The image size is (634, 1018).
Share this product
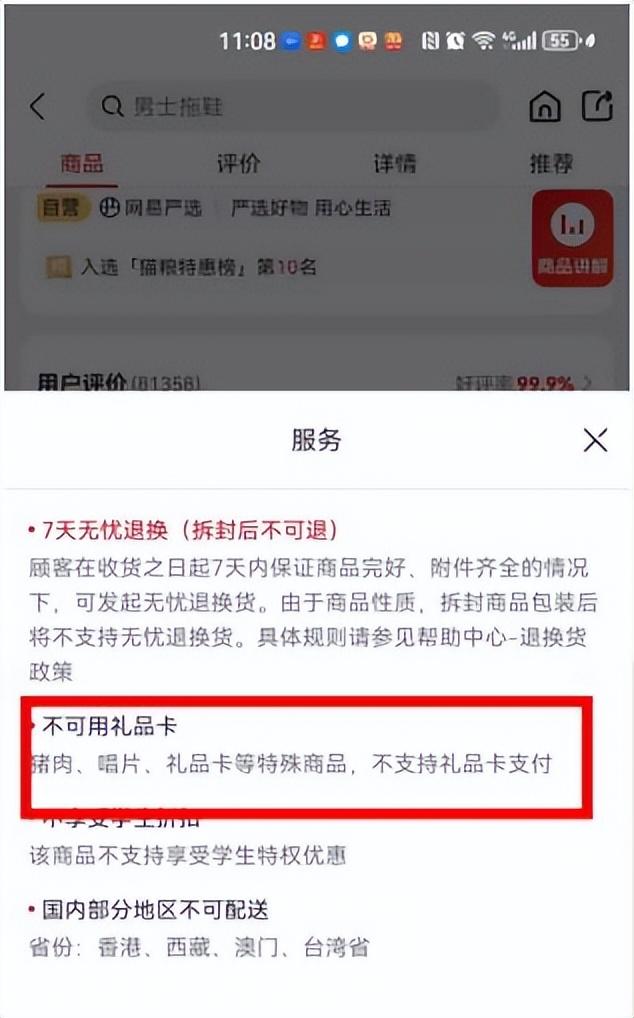tap(597, 106)
